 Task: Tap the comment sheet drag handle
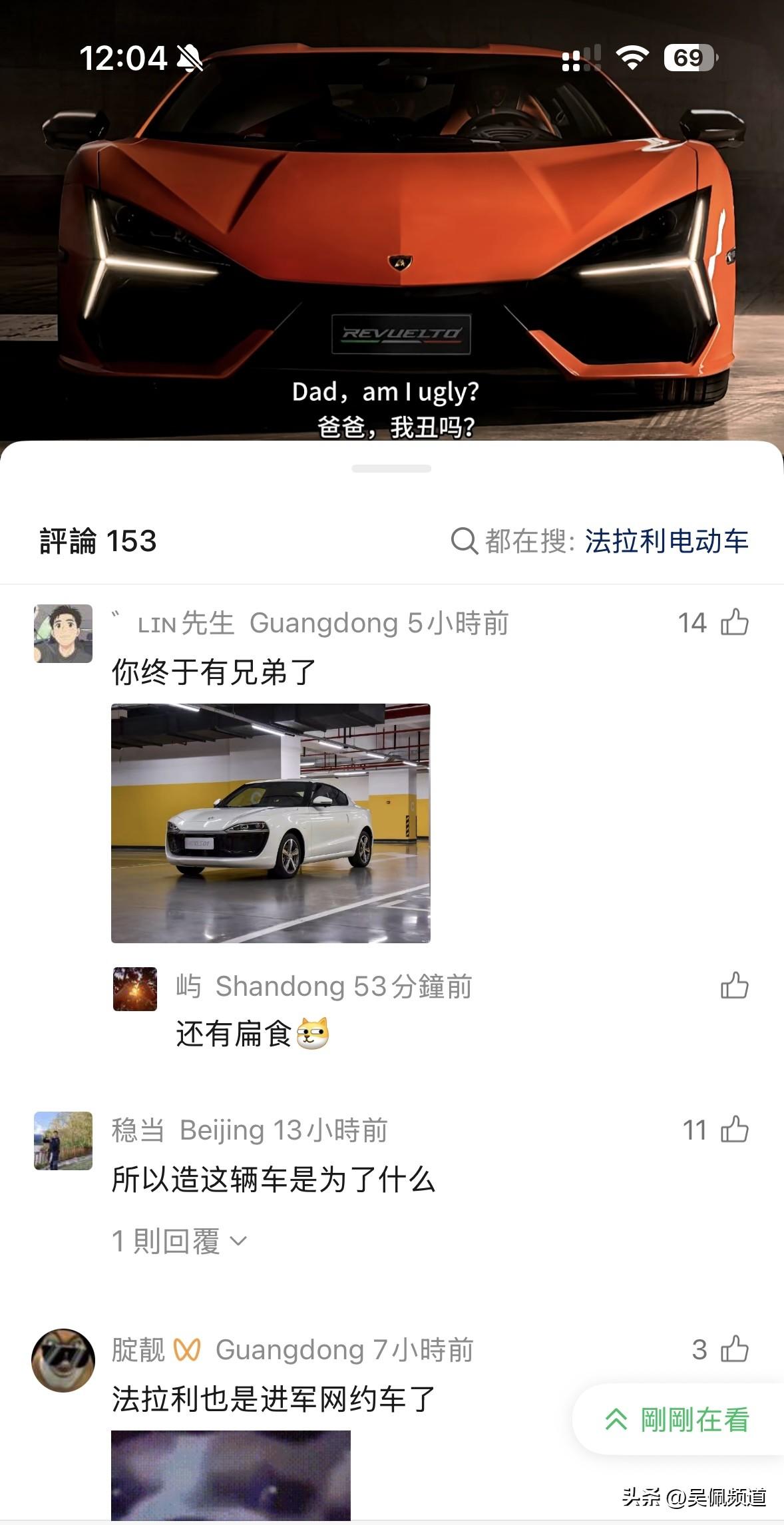pos(391,469)
